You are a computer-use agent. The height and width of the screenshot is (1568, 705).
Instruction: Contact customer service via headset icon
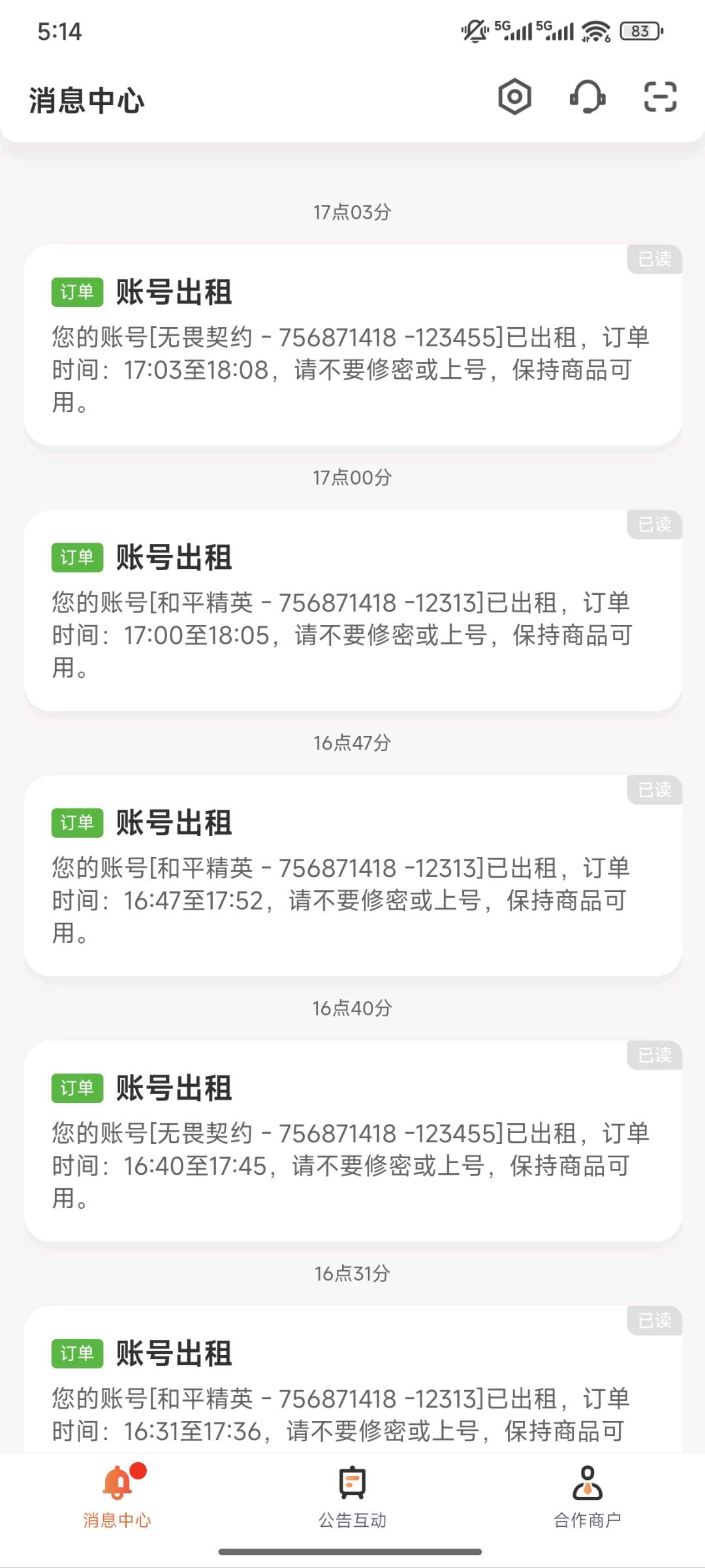587,97
